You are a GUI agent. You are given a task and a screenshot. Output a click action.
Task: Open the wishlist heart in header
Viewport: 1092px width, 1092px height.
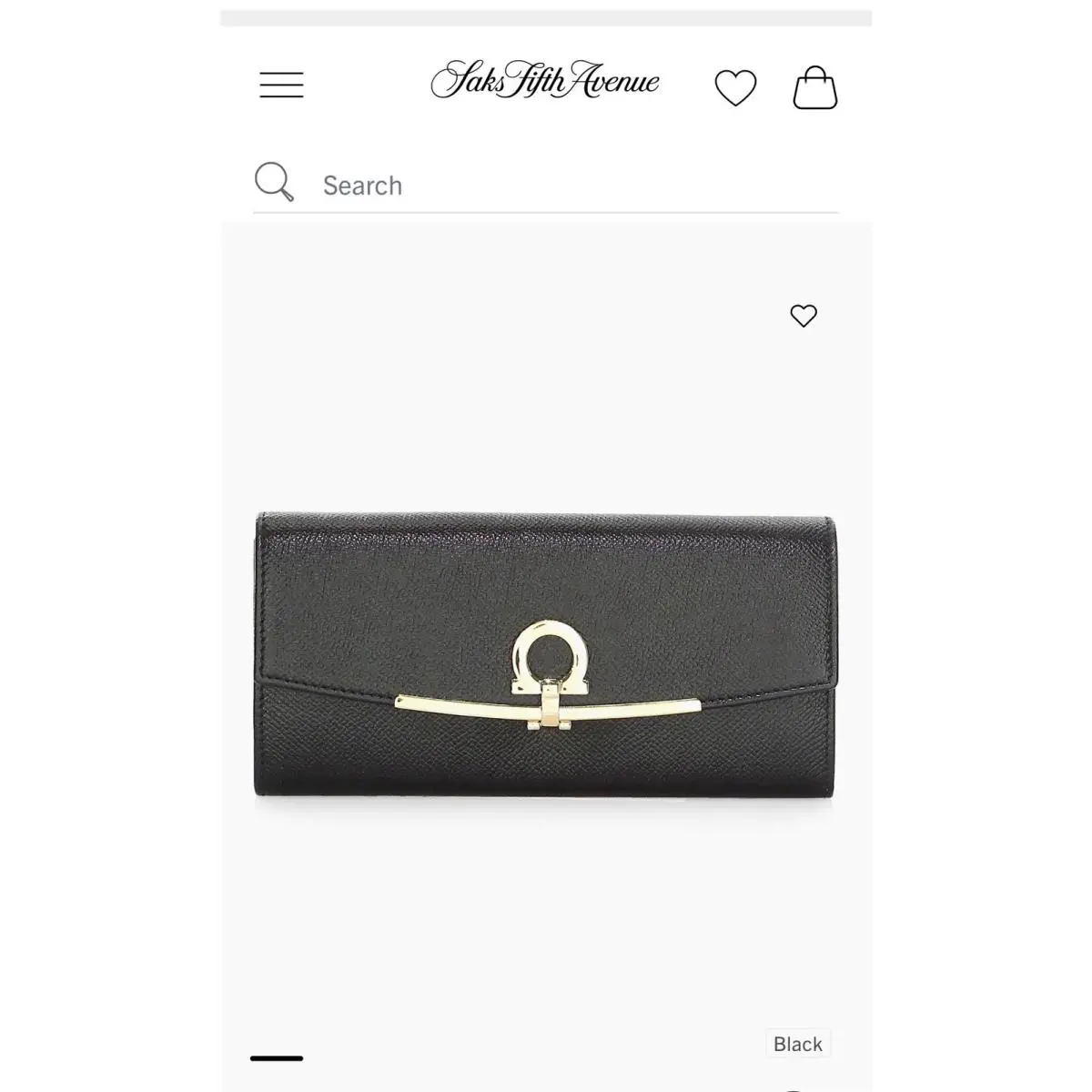(x=735, y=87)
